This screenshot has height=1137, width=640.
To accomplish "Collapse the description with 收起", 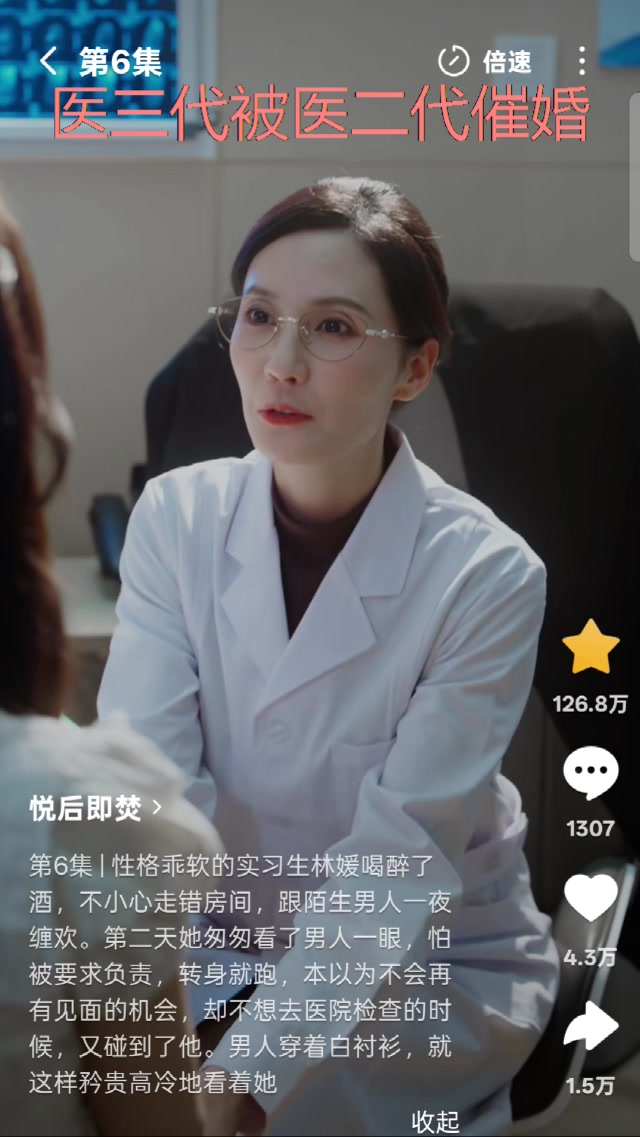I will coord(436,1121).
